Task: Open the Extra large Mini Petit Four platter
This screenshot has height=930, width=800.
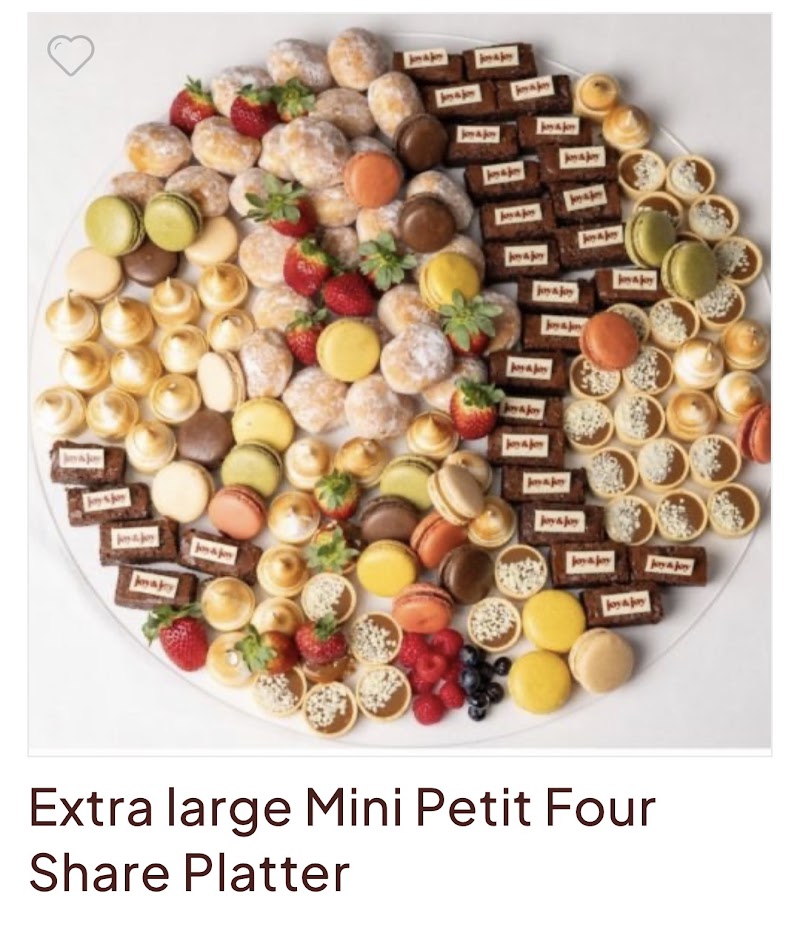Action: tap(340, 840)
